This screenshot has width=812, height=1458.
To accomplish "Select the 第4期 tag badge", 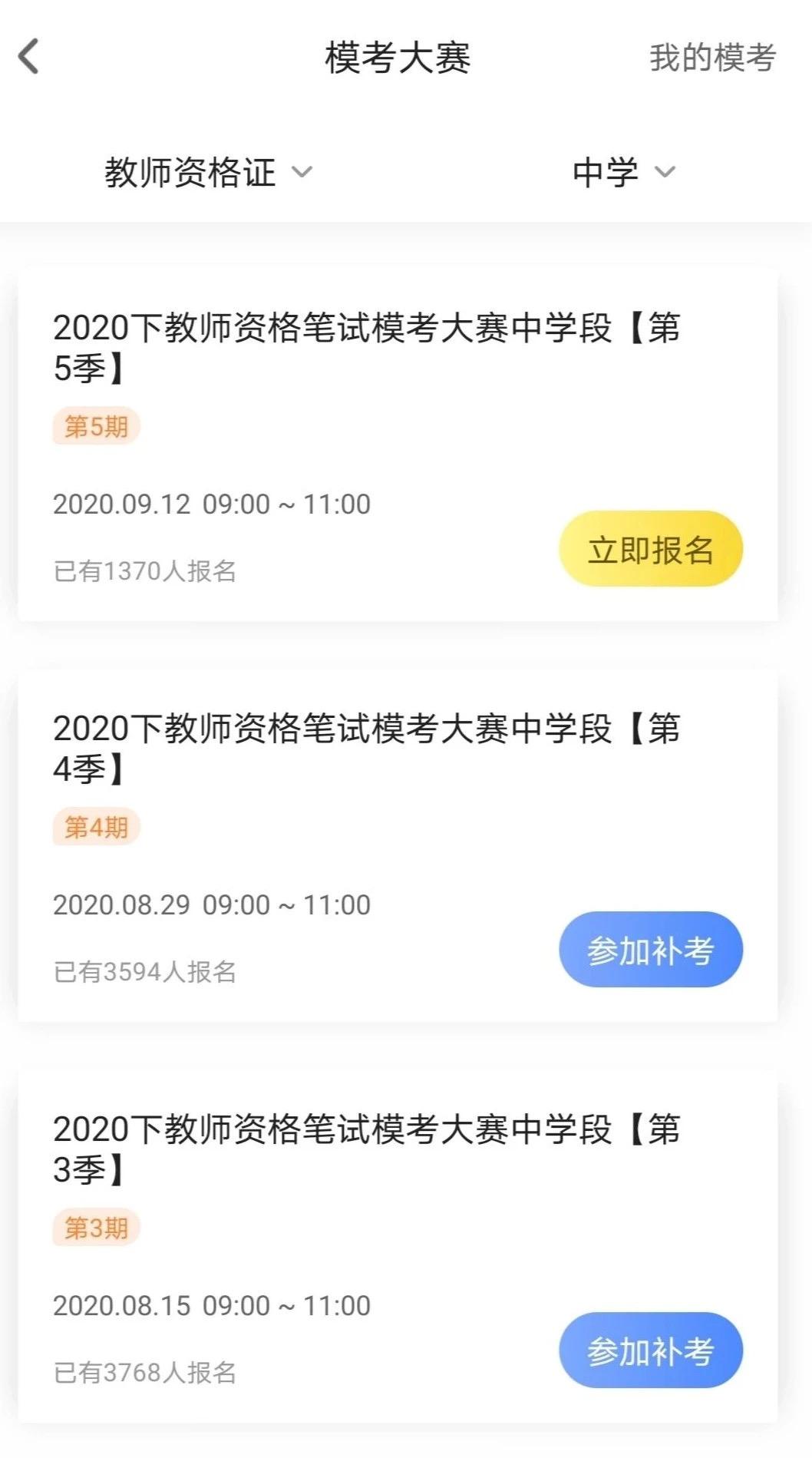I will coord(96,825).
